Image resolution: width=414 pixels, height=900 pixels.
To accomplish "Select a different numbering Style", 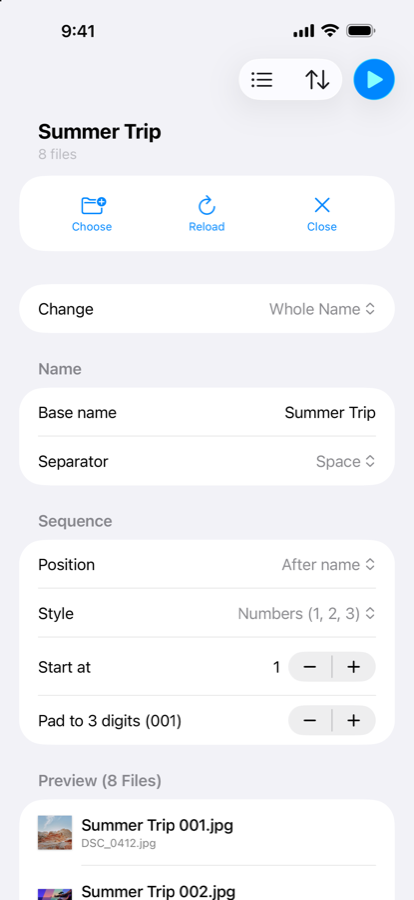I will [207, 614].
